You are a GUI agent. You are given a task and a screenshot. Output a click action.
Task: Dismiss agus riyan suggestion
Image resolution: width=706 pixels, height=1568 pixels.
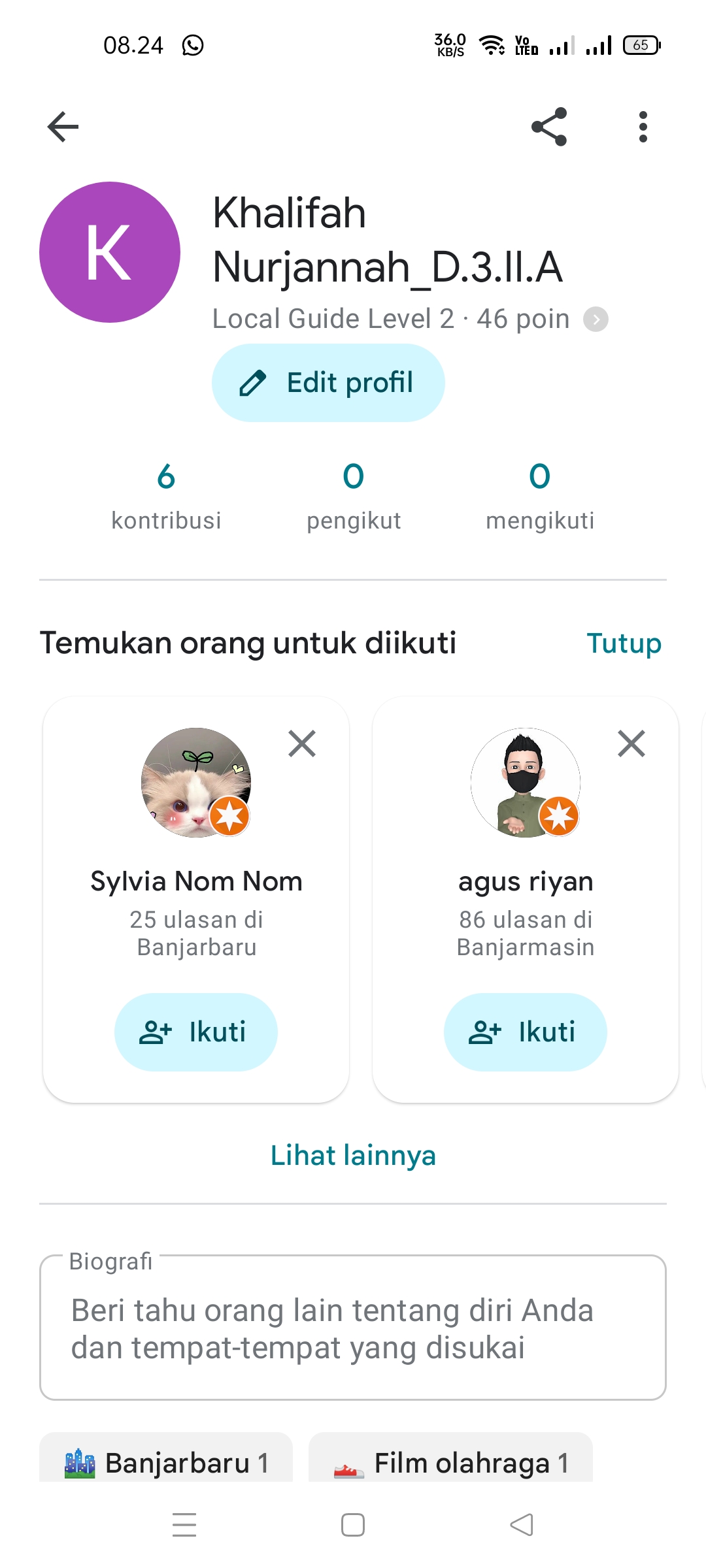pyautogui.click(x=631, y=743)
